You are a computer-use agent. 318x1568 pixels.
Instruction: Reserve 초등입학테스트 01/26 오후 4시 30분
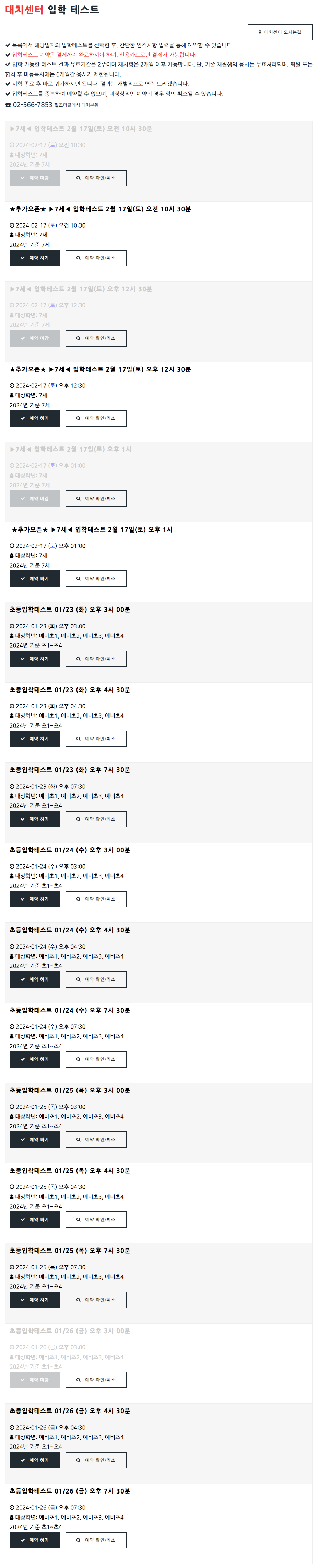tap(35, 1460)
